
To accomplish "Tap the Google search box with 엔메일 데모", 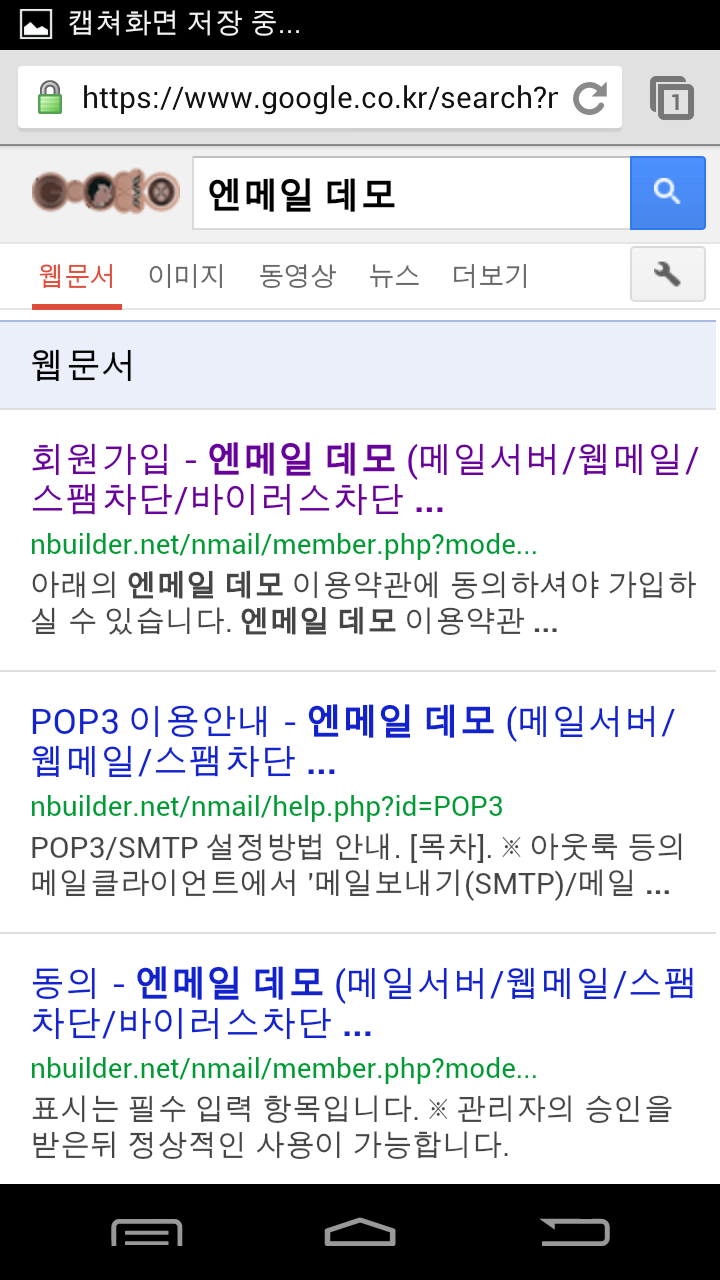I will click(x=410, y=193).
